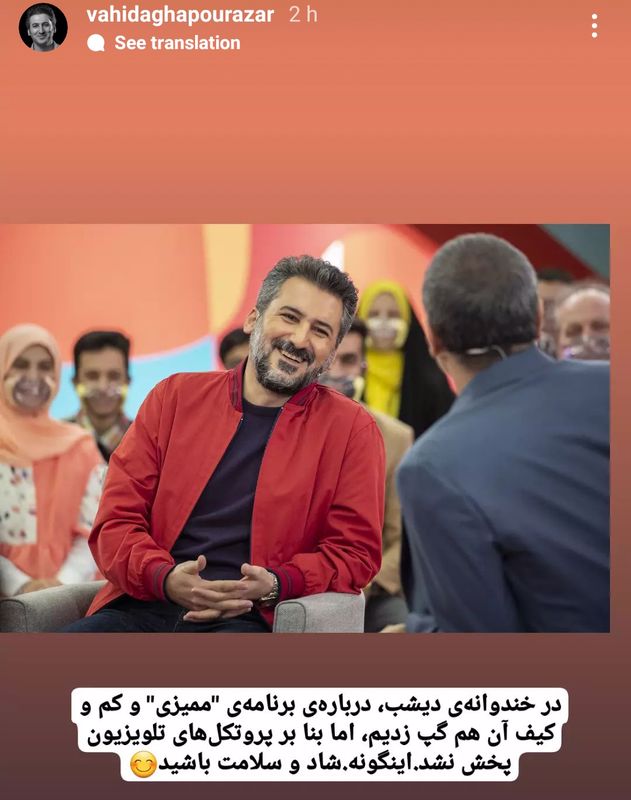Open the vahidaghapourazar username link
631x800 pixels.
(182, 15)
